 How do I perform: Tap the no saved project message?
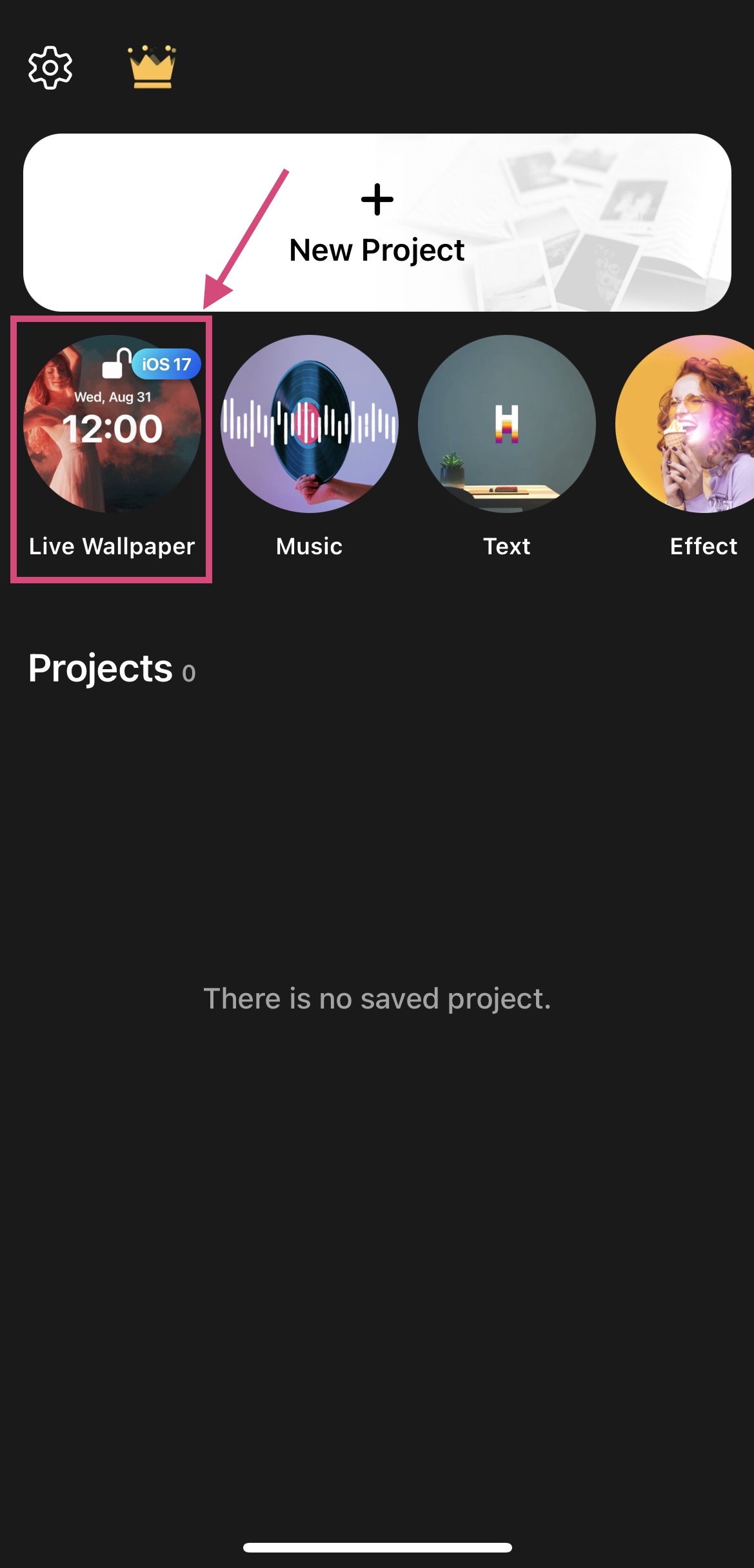377,998
